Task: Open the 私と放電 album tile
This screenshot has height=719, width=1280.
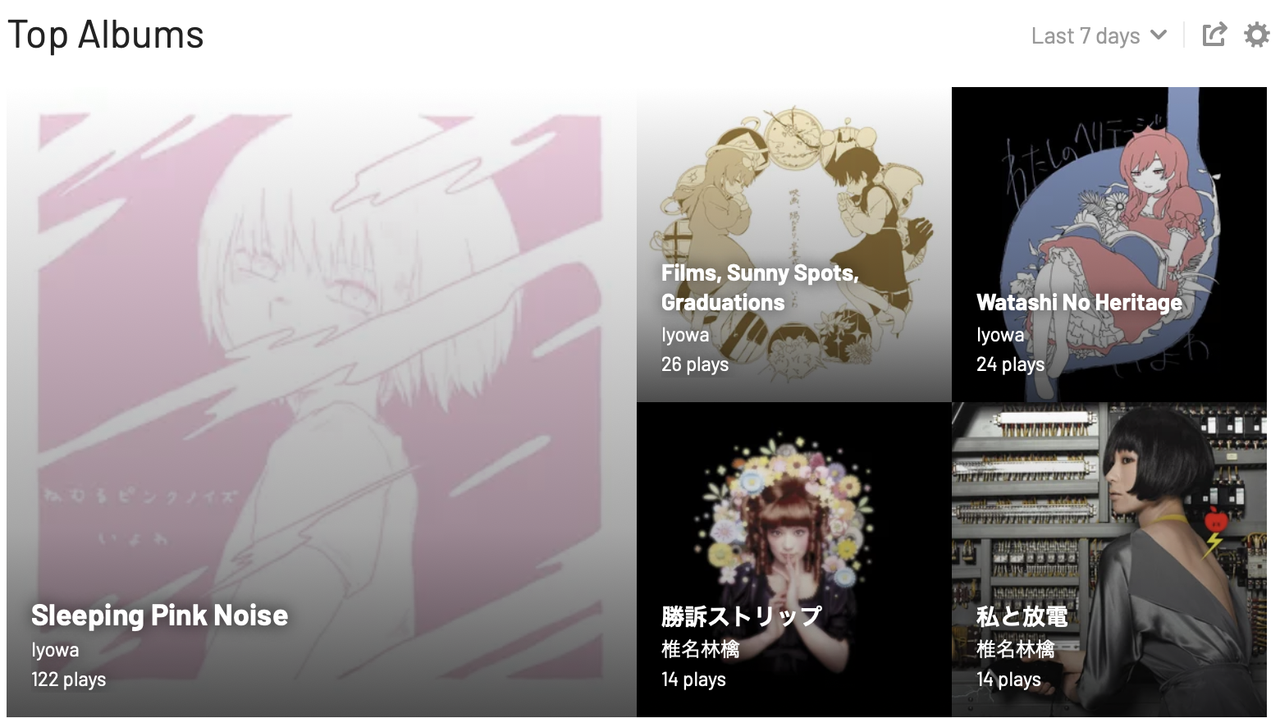Action: pyautogui.click(x=1021, y=616)
